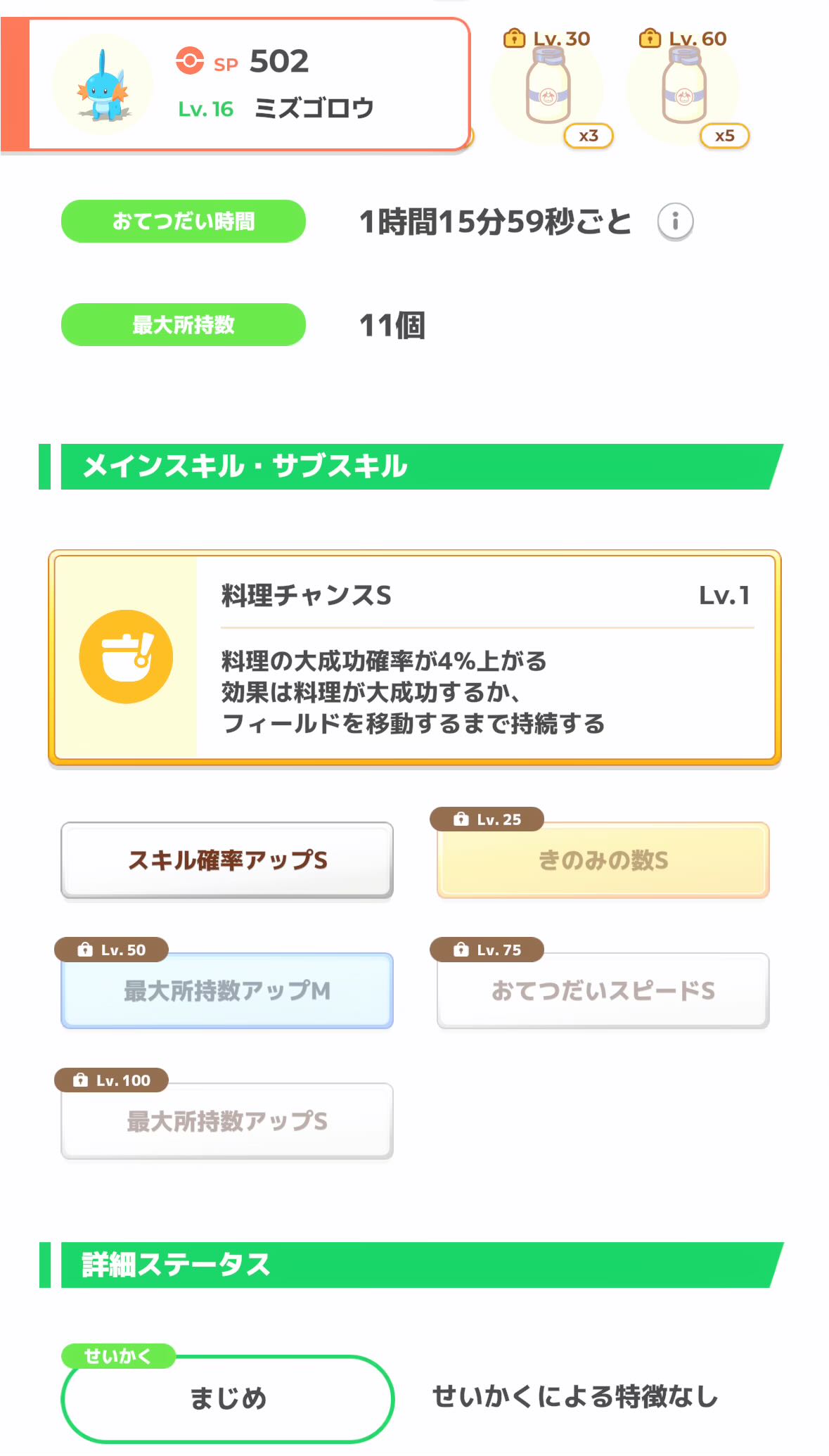Viewport: 829px width, 1456px height.
Task: Open the 料理チャンスS main skill card
Action: click(415, 658)
